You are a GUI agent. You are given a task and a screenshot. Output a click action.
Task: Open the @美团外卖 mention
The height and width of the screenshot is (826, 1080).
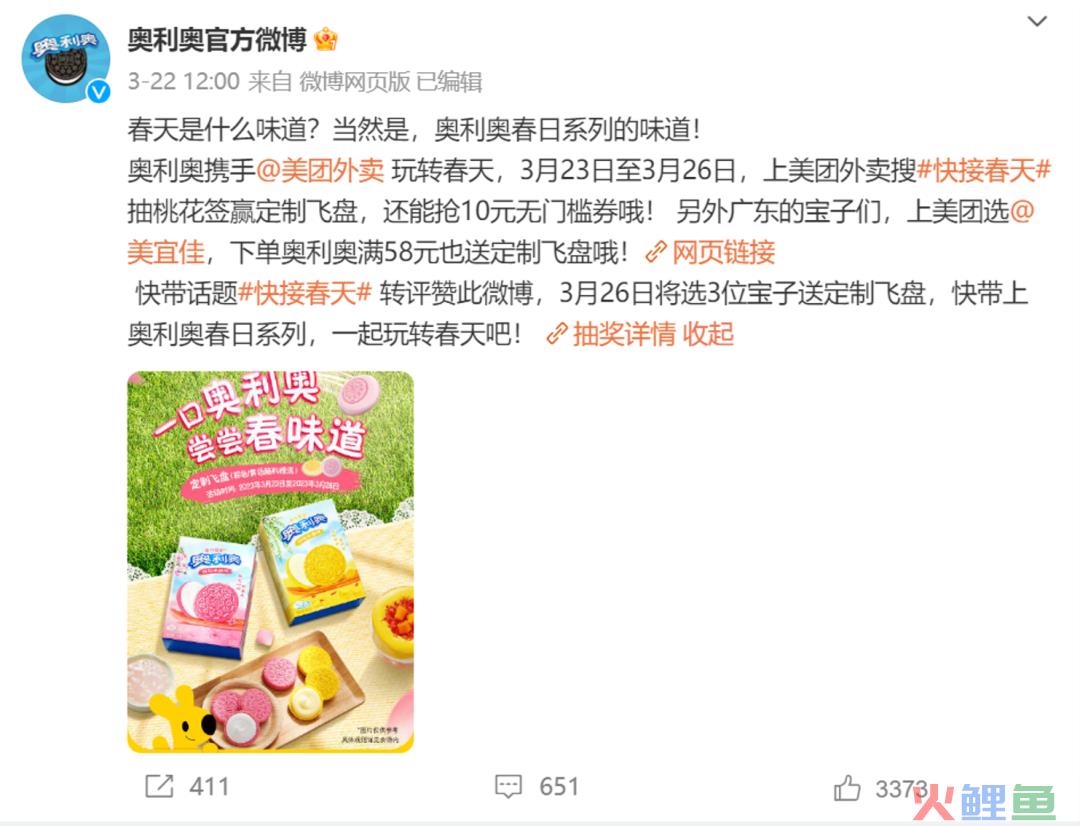(320, 171)
